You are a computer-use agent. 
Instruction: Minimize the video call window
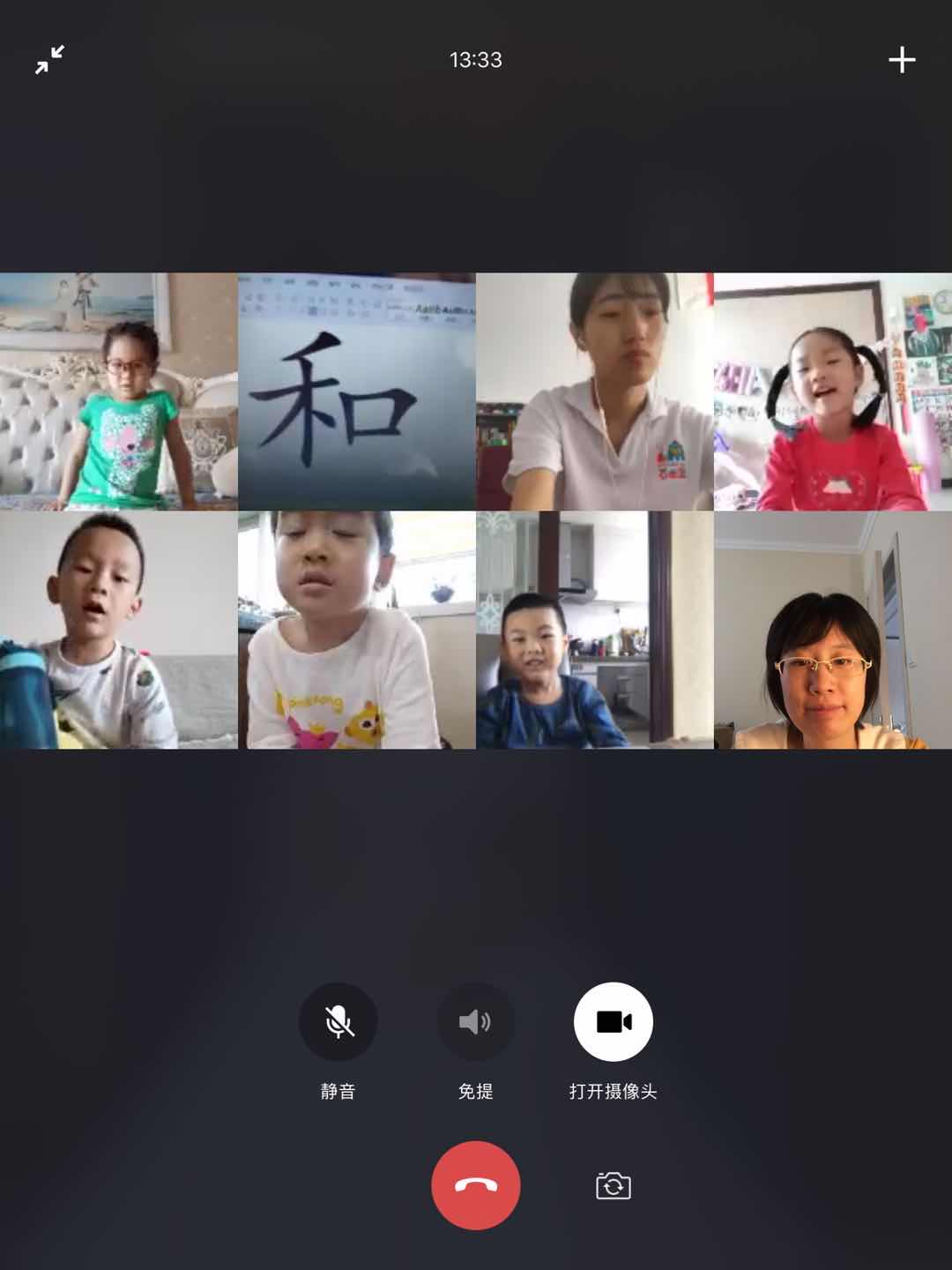(50, 60)
